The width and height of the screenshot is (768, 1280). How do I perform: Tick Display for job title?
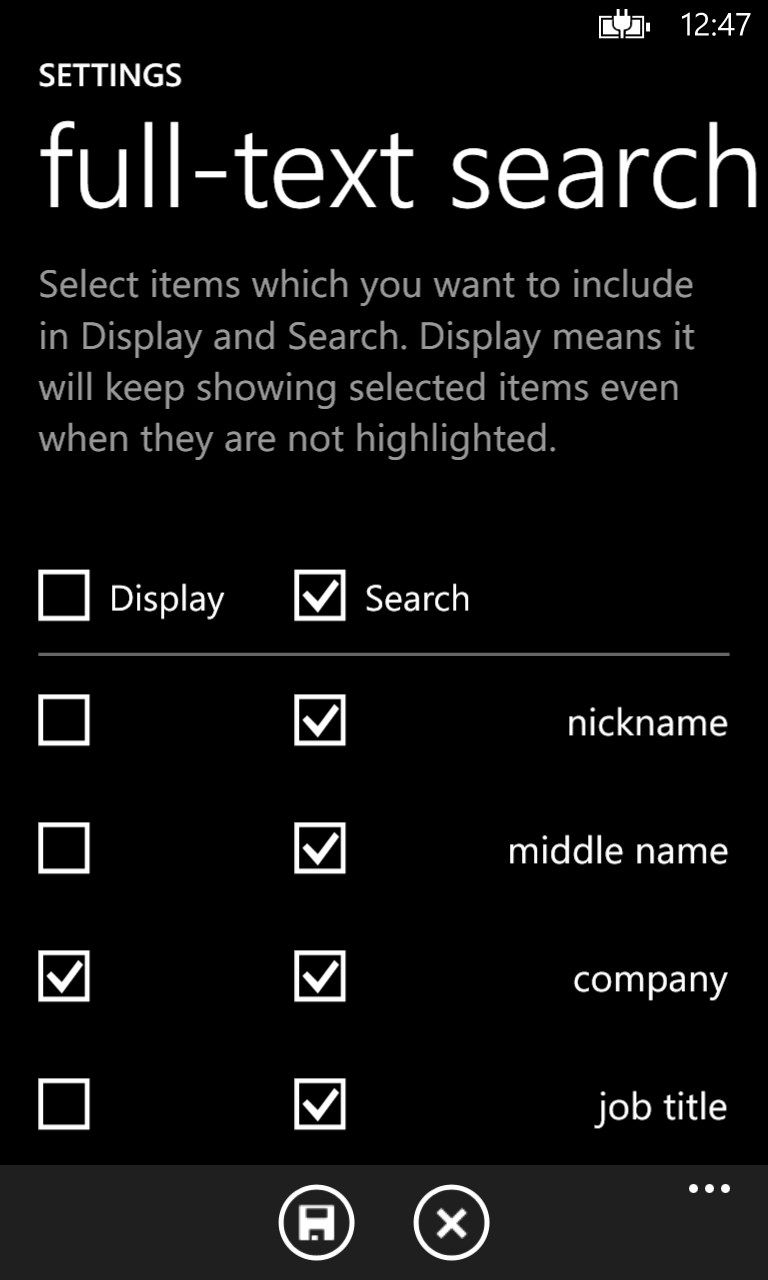pos(64,1105)
